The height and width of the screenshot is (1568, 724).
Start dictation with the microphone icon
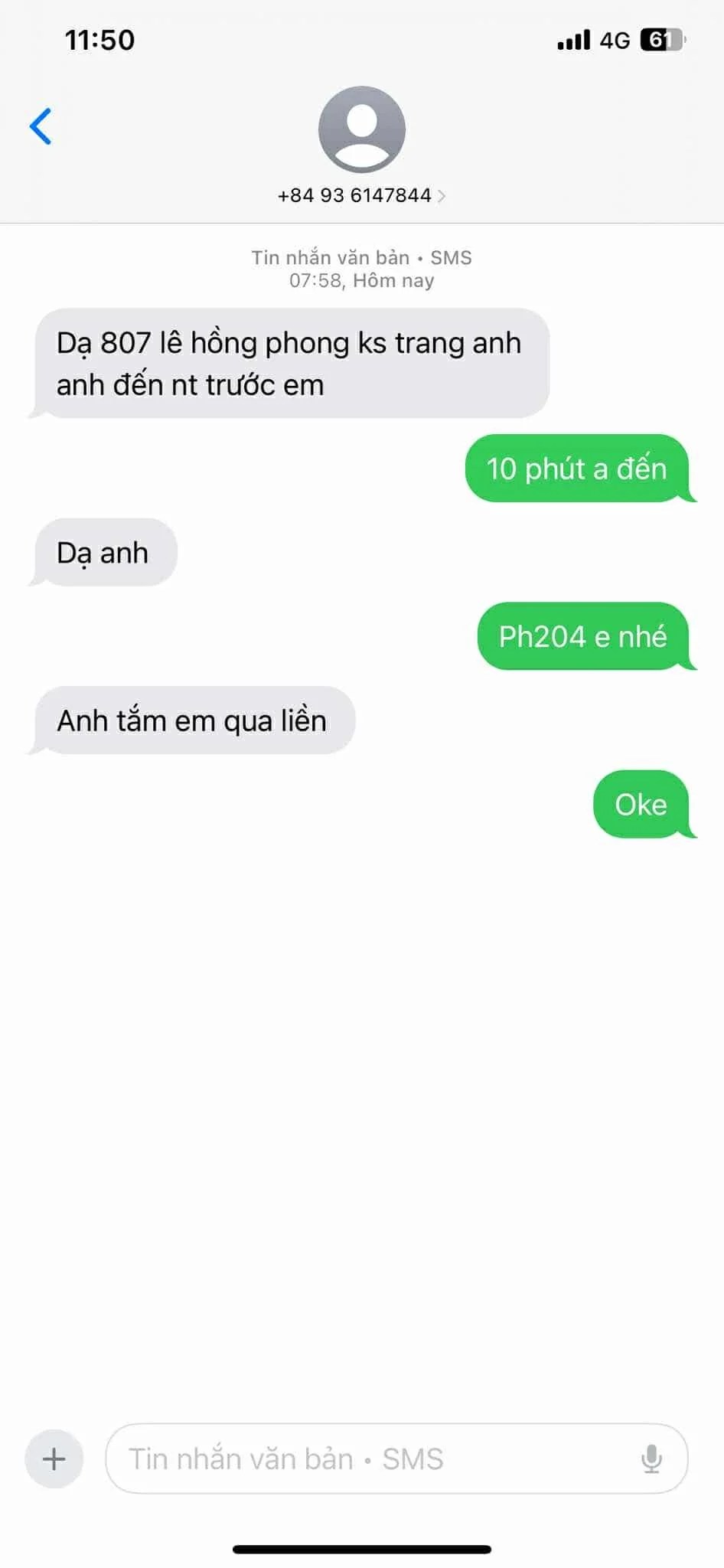[x=651, y=1459]
